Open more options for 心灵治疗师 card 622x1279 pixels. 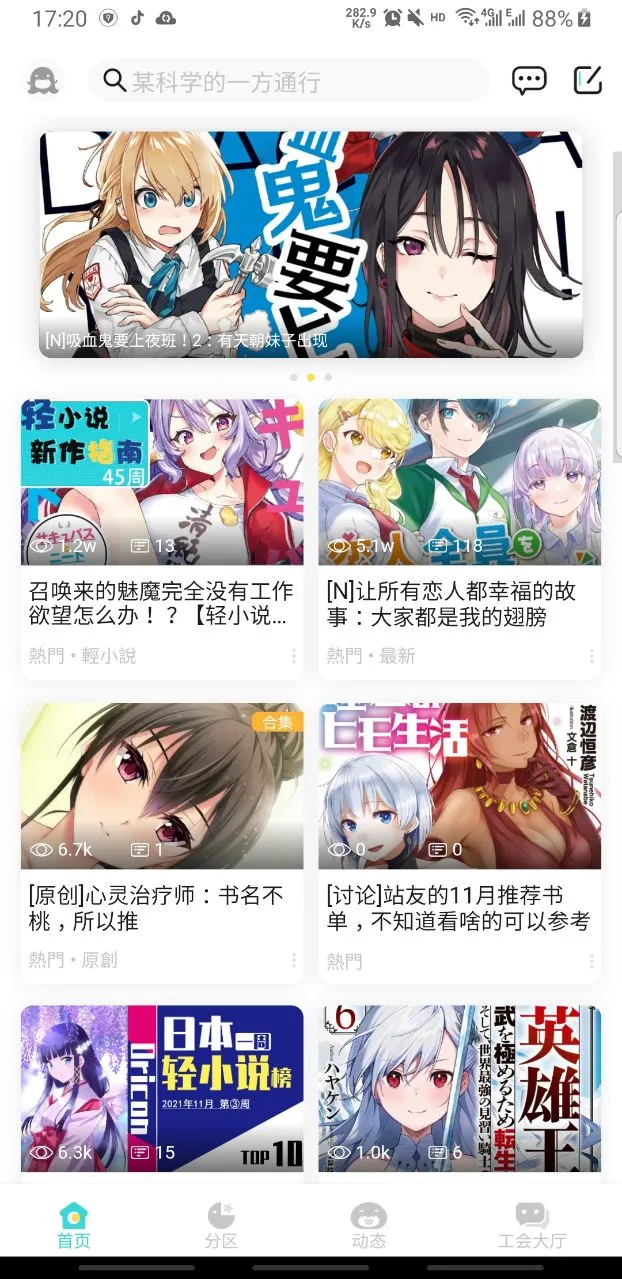tap(294, 960)
